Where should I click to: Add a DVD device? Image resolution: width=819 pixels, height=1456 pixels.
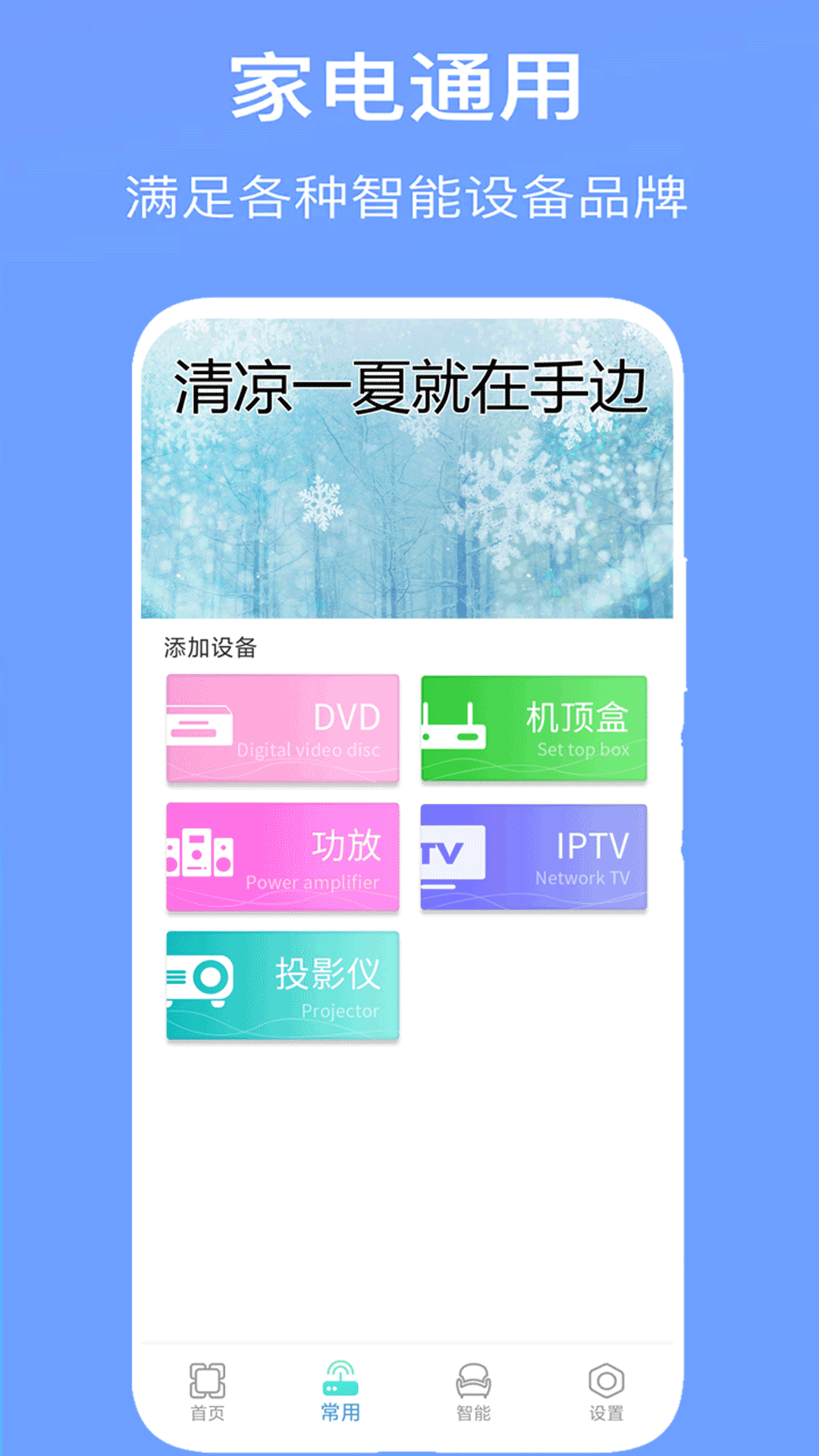point(281,728)
